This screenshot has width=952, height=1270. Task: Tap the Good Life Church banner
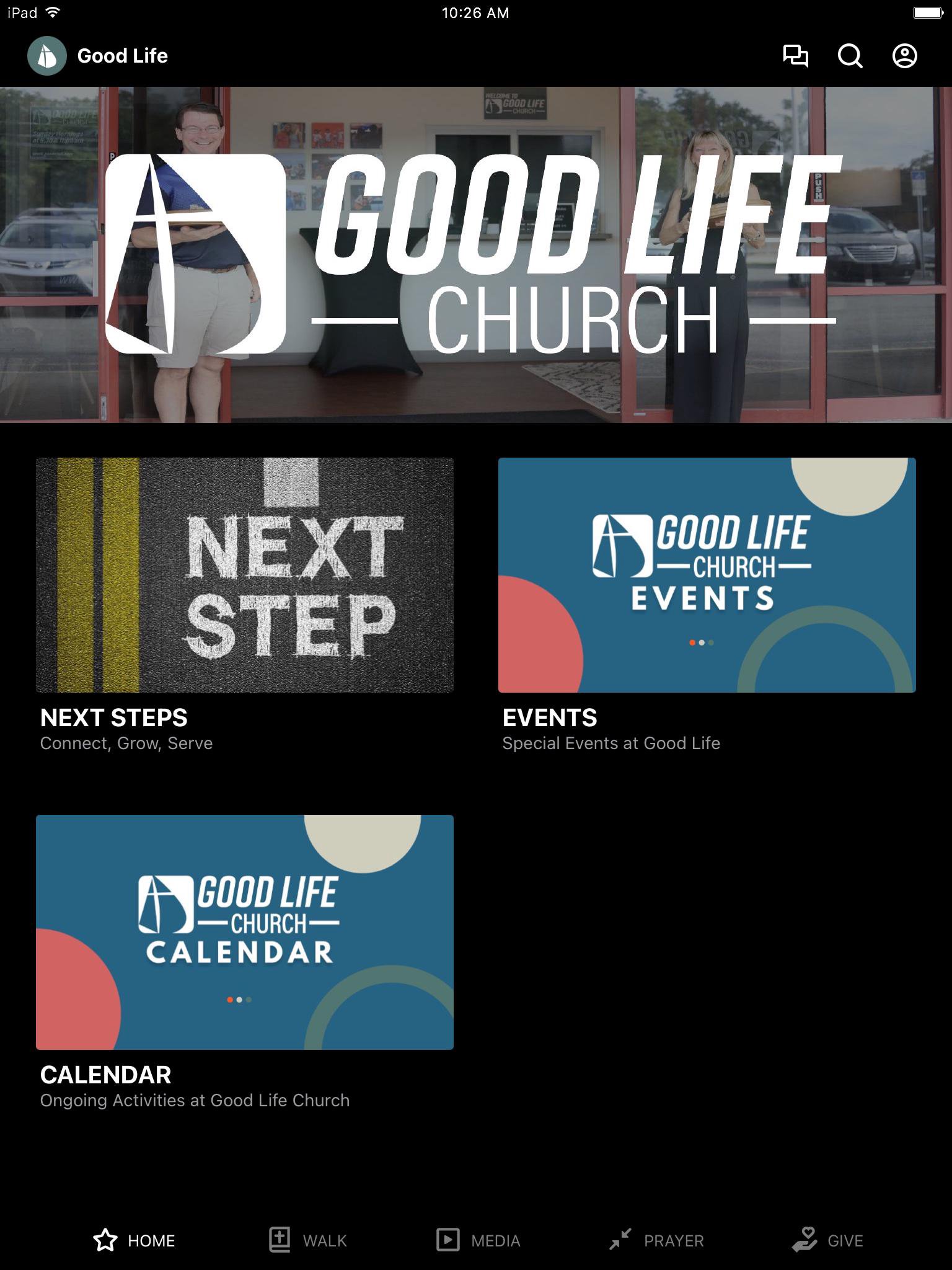[476, 254]
